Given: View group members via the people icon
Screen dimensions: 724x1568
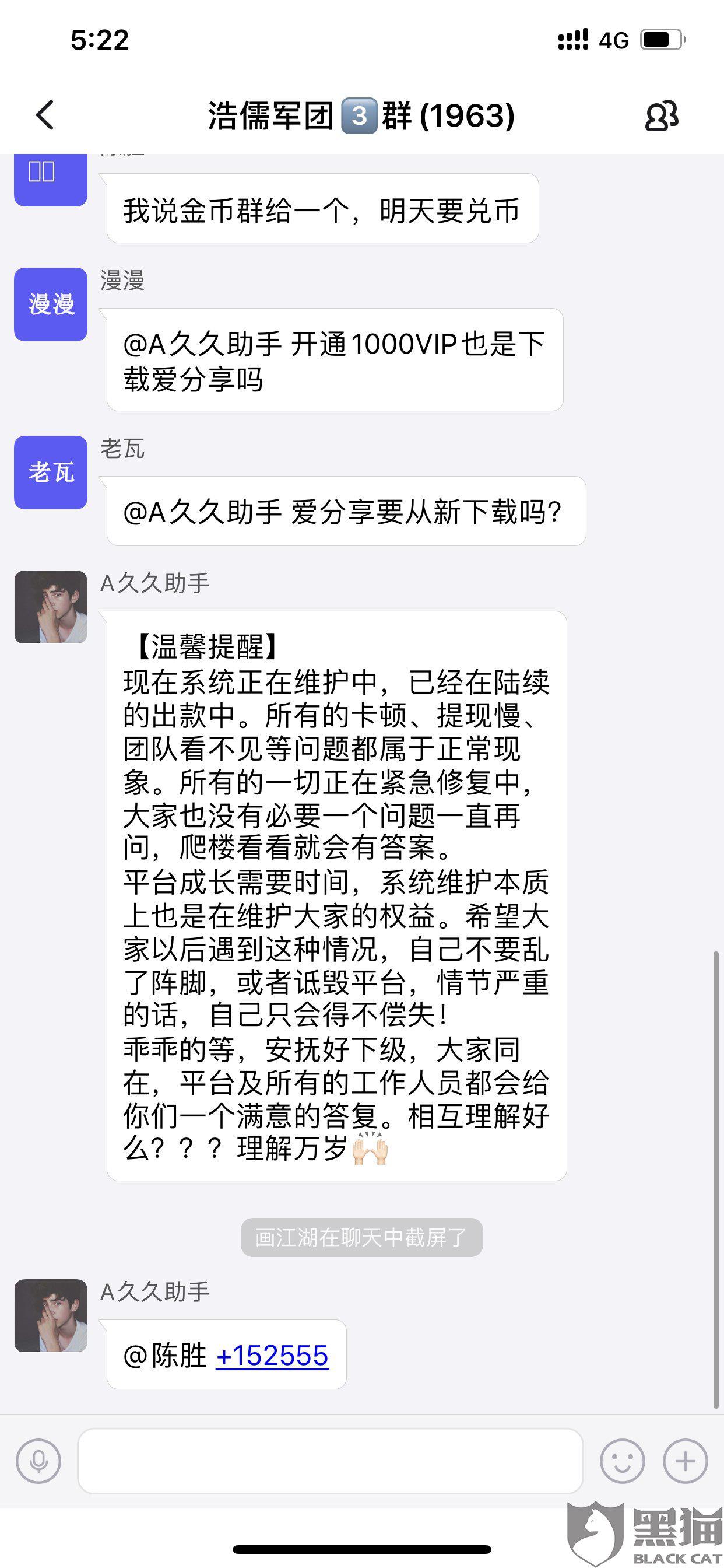Looking at the screenshot, I should point(663,116).
